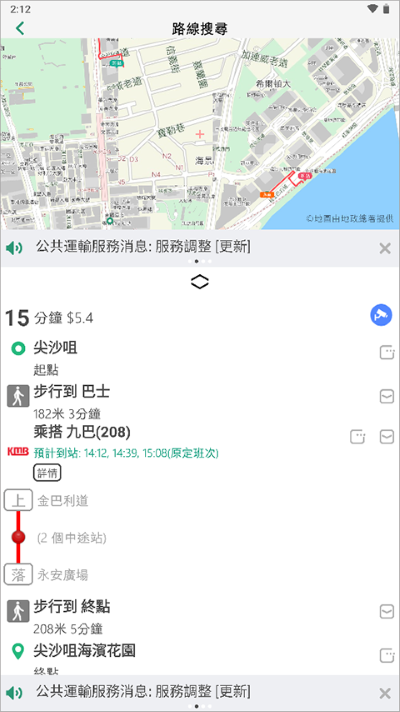Expand the 步行到 巴士 step
The image size is (400, 712).
(x=387, y=396)
